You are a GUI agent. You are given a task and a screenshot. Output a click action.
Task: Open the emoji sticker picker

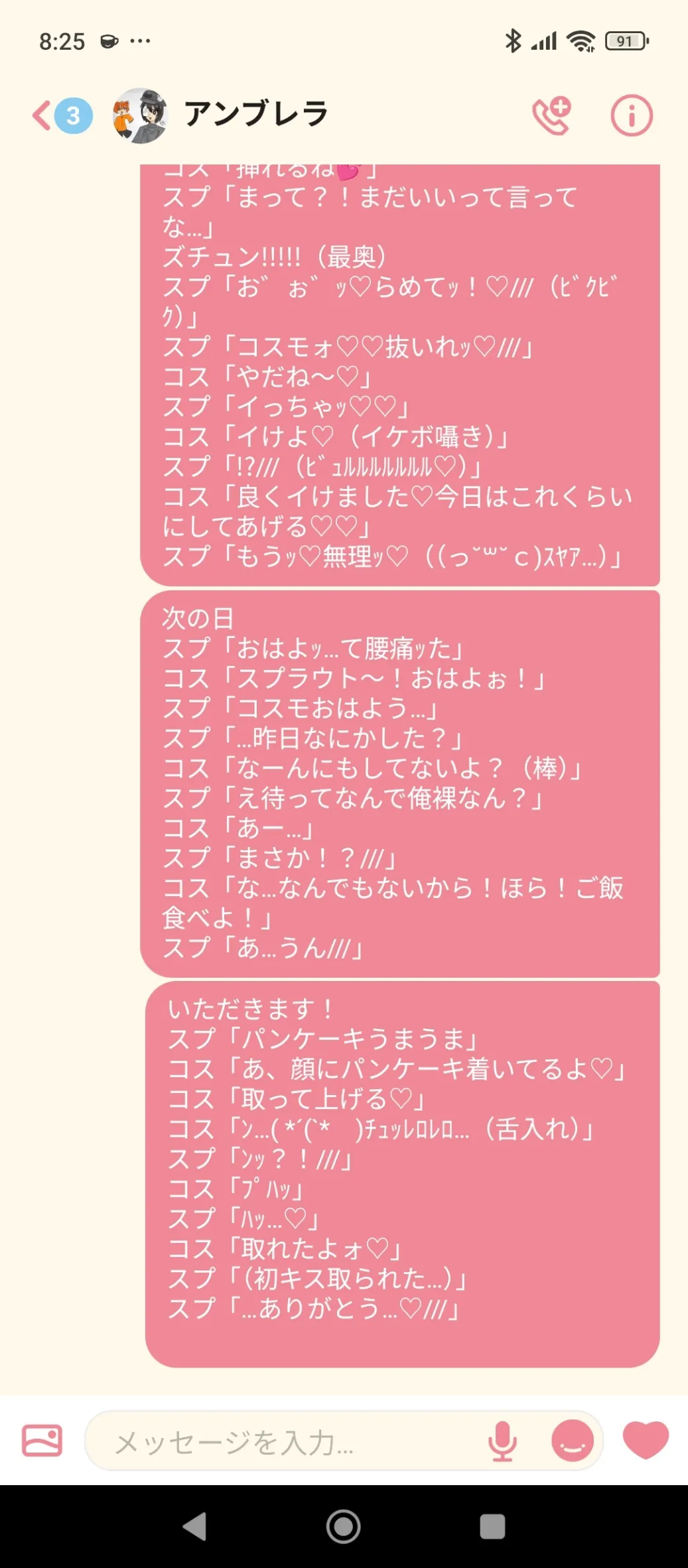[573, 1441]
